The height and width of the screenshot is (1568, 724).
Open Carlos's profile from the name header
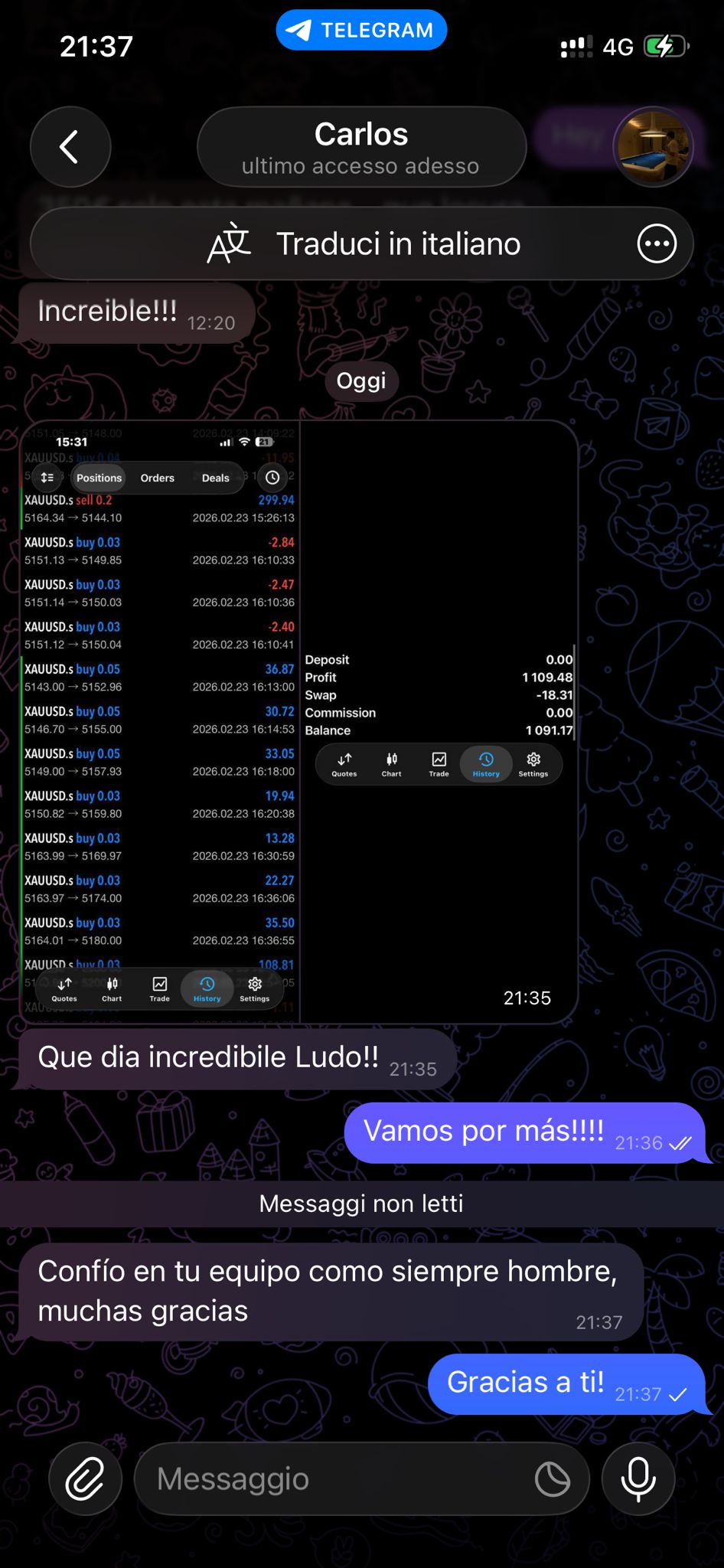coord(361,147)
